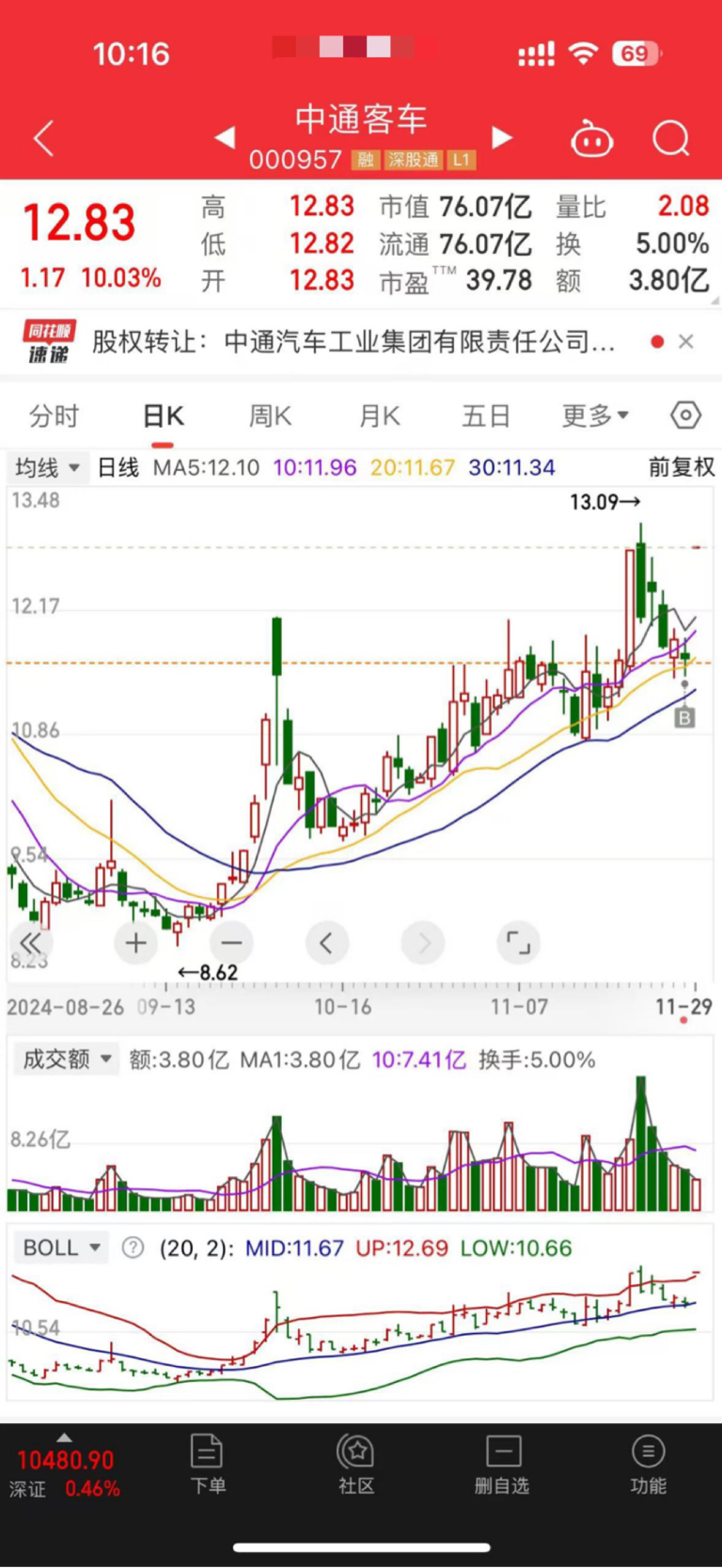Screen dimensions: 722x1568
Task: Select the 周K tab
Action: coord(270,416)
